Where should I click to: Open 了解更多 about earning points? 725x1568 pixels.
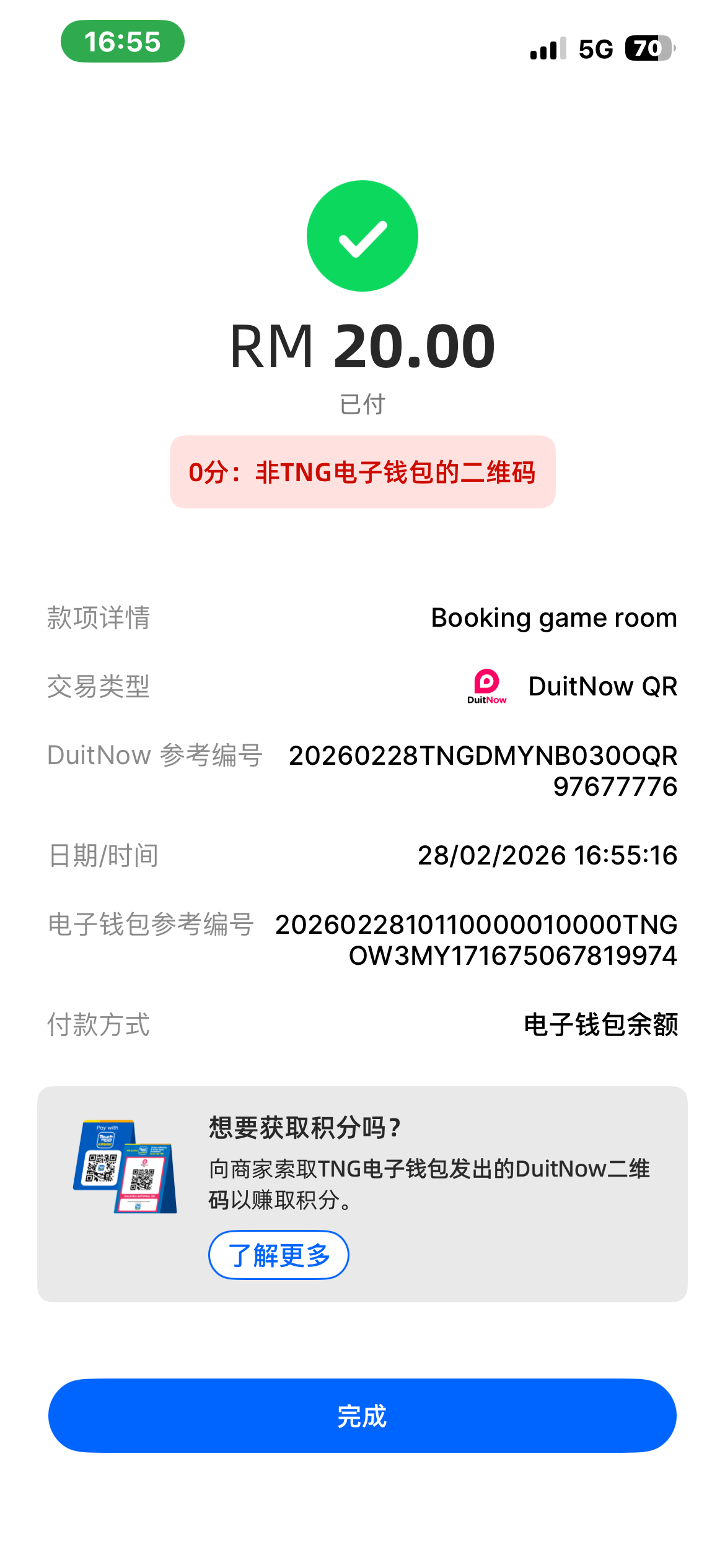279,1255
